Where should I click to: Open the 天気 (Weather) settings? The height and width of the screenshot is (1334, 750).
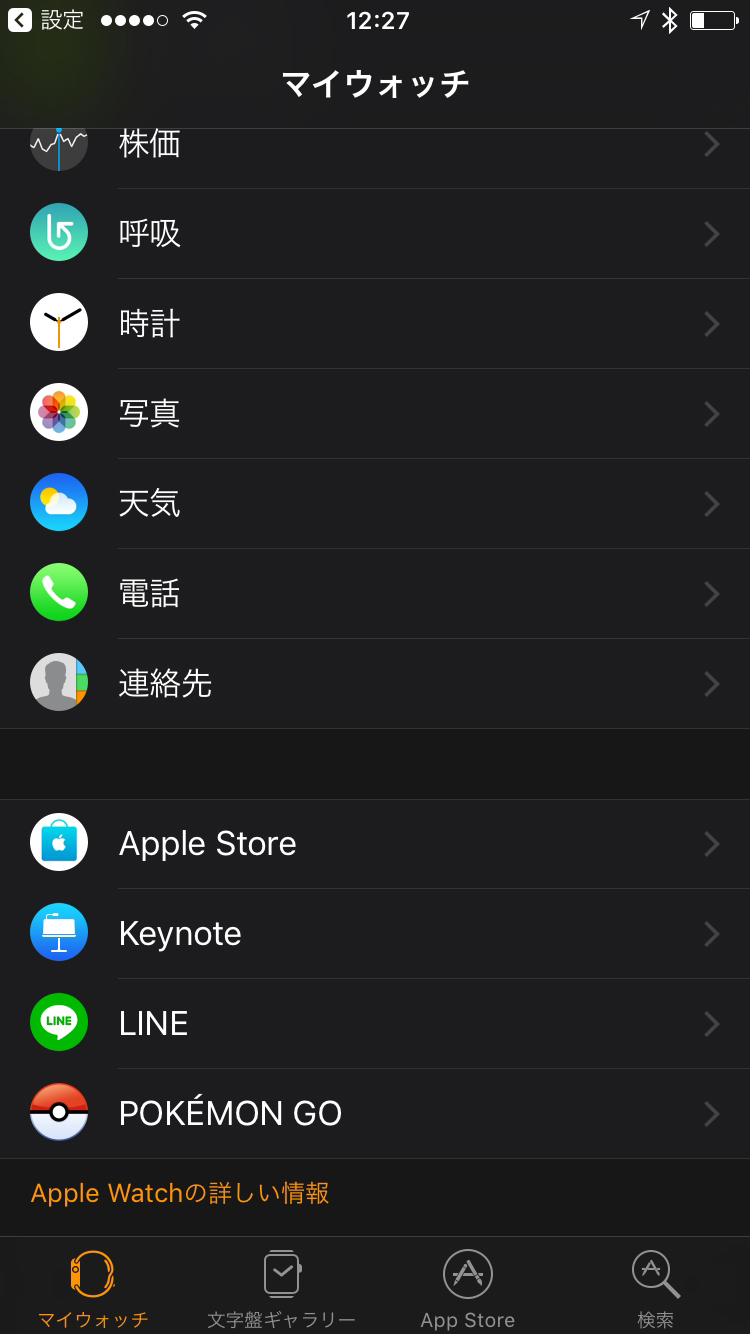tap(375, 504)
